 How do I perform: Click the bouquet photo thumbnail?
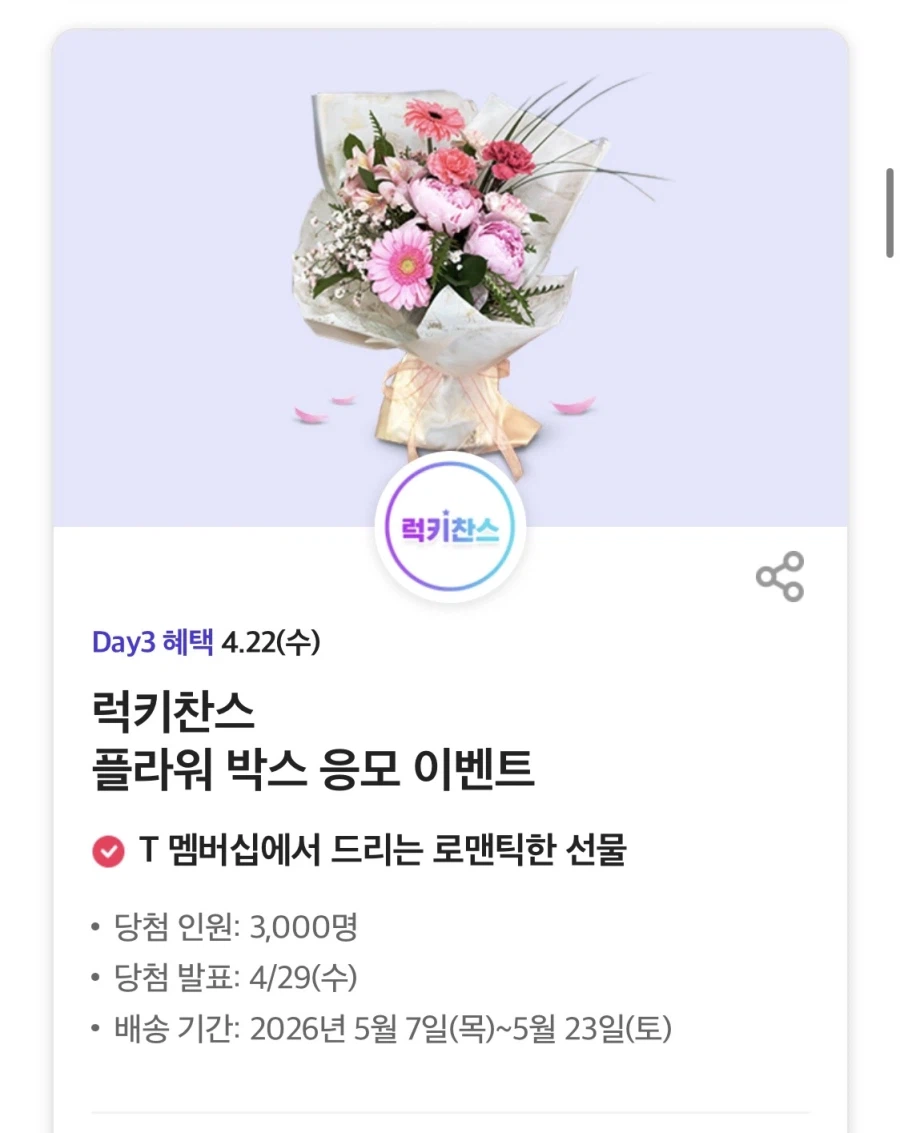coord(450,250)
